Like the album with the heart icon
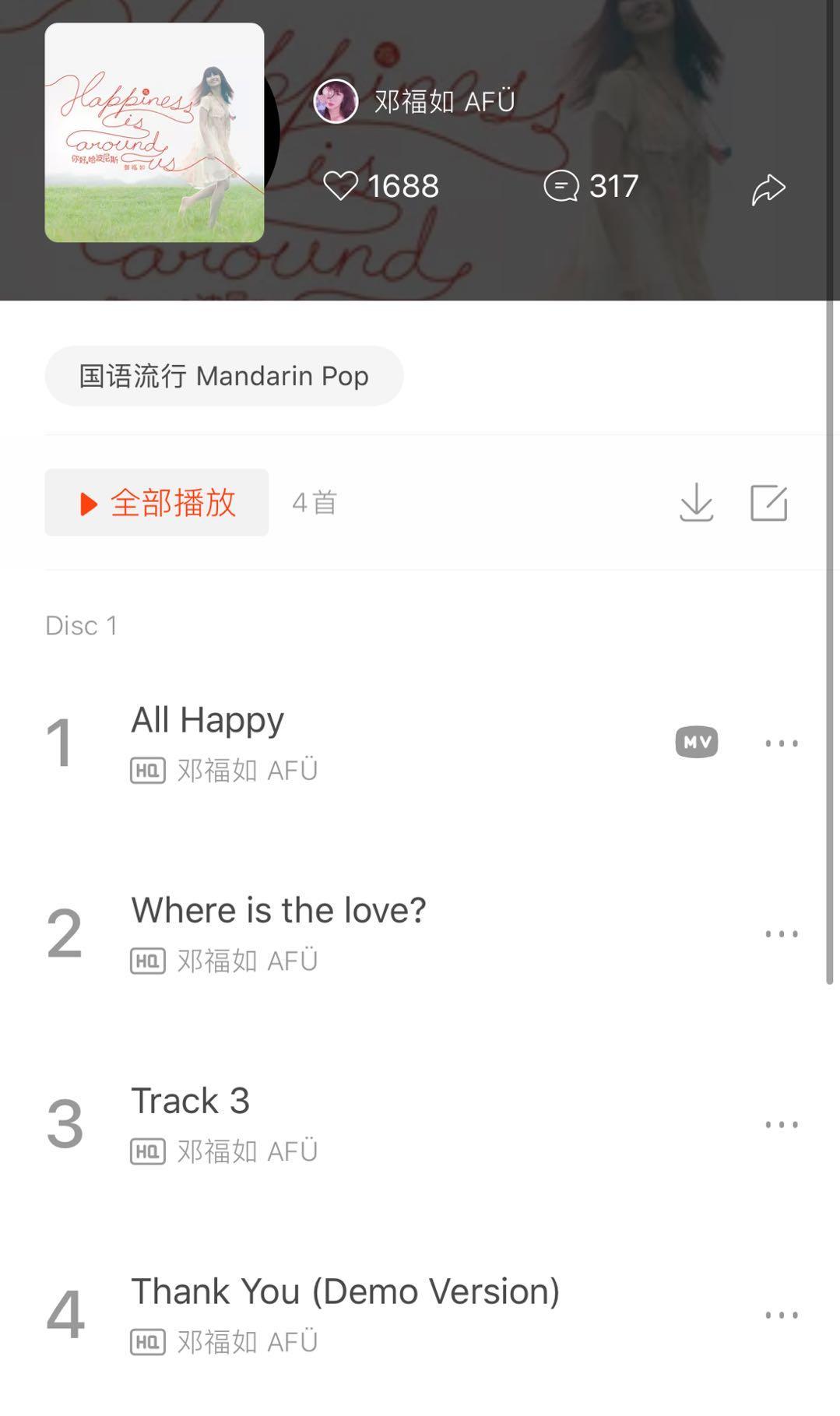 [340, 186]
